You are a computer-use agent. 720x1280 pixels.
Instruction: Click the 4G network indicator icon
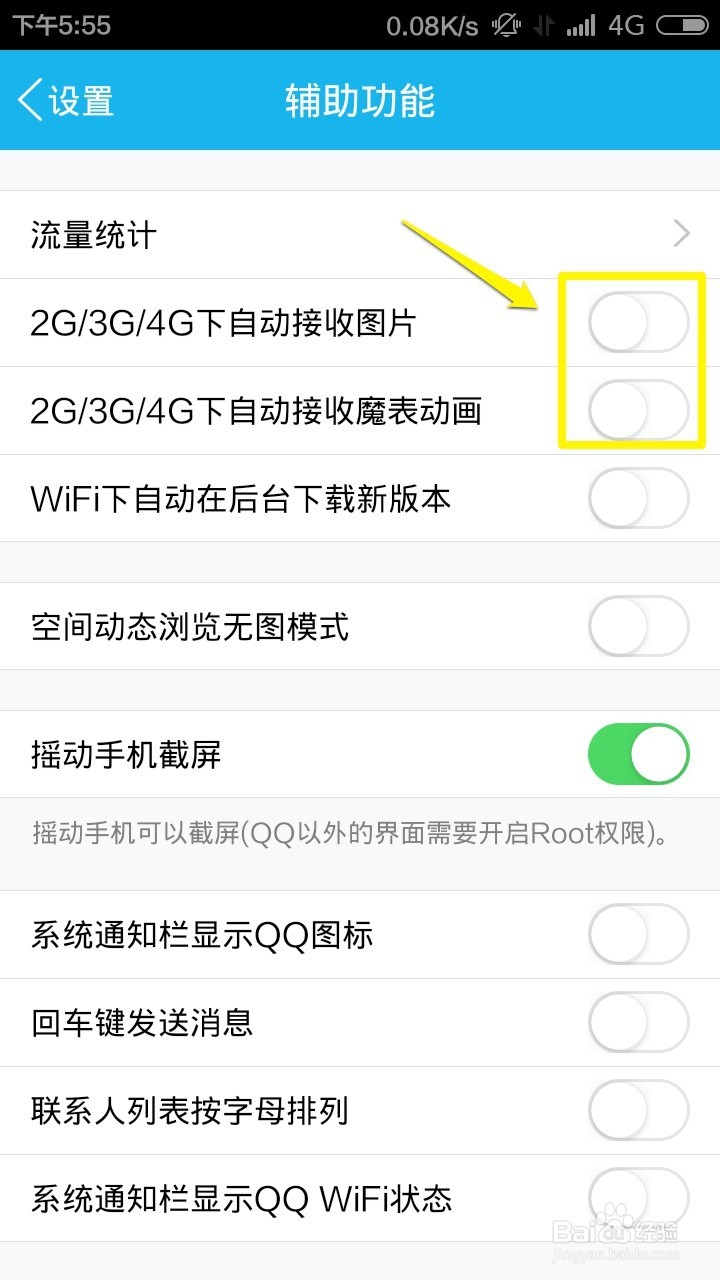click(625, 24)
